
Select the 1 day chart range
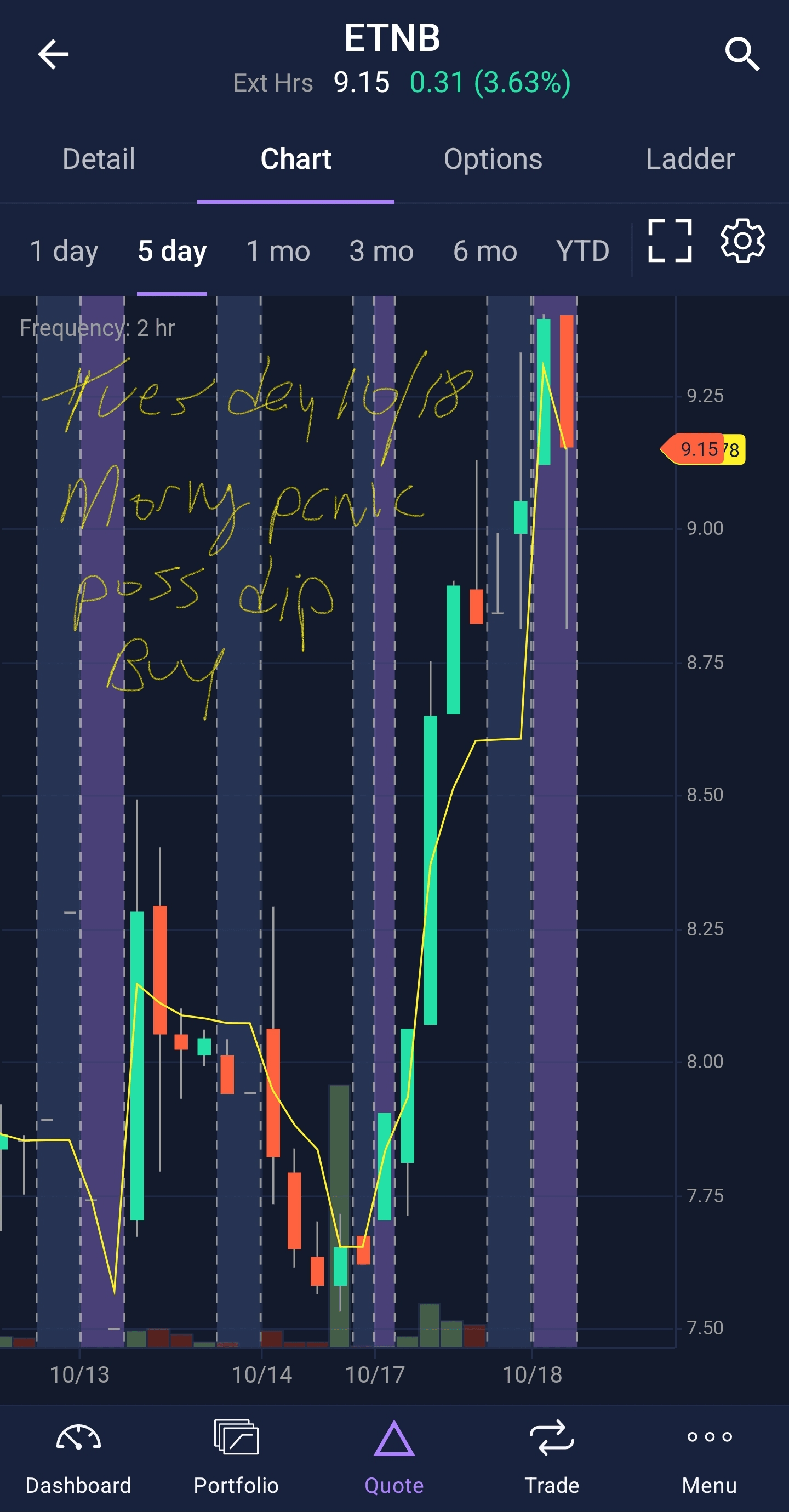[x=64, y=251]
